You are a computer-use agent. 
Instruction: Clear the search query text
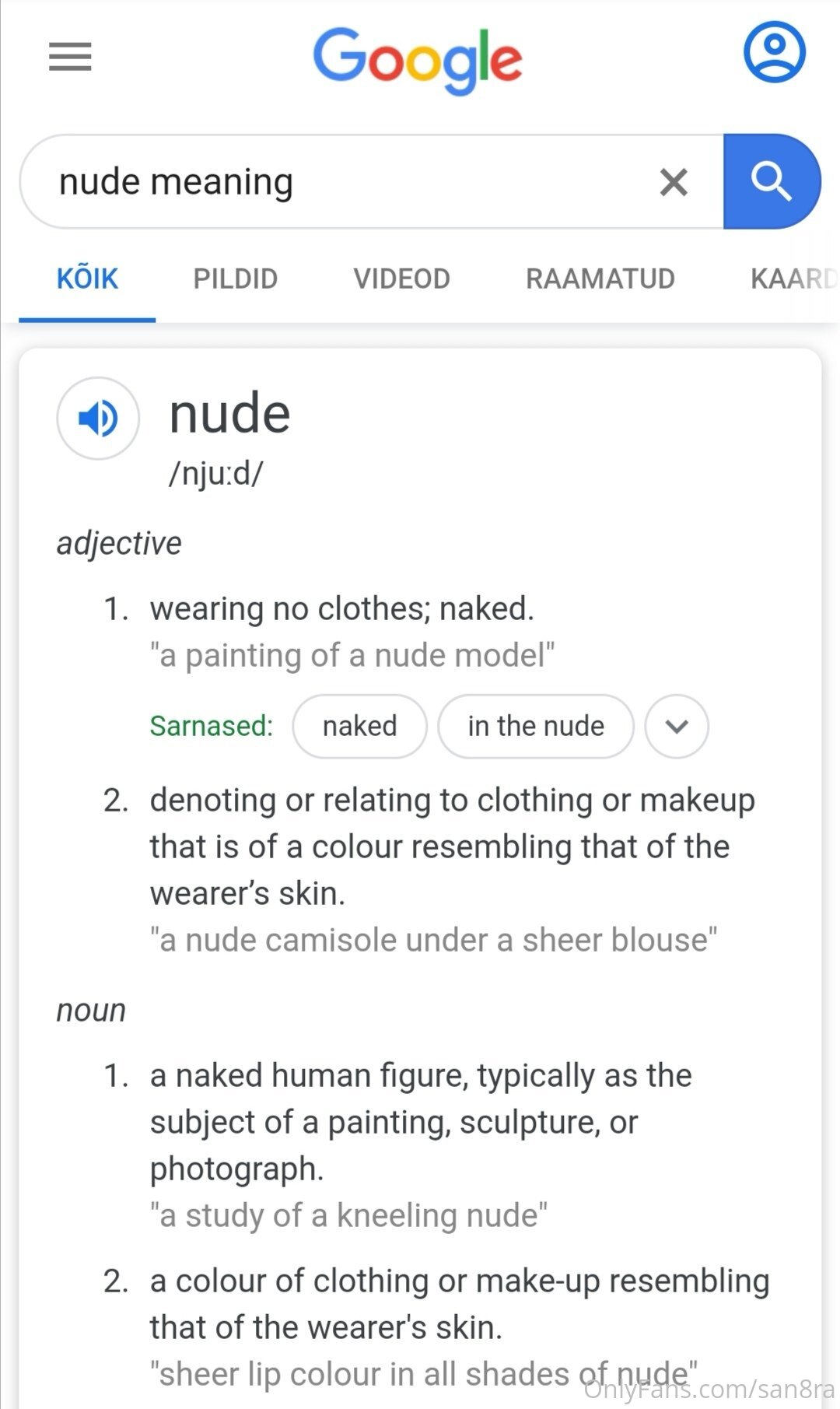pyautogui.click(x=674, y=182)
